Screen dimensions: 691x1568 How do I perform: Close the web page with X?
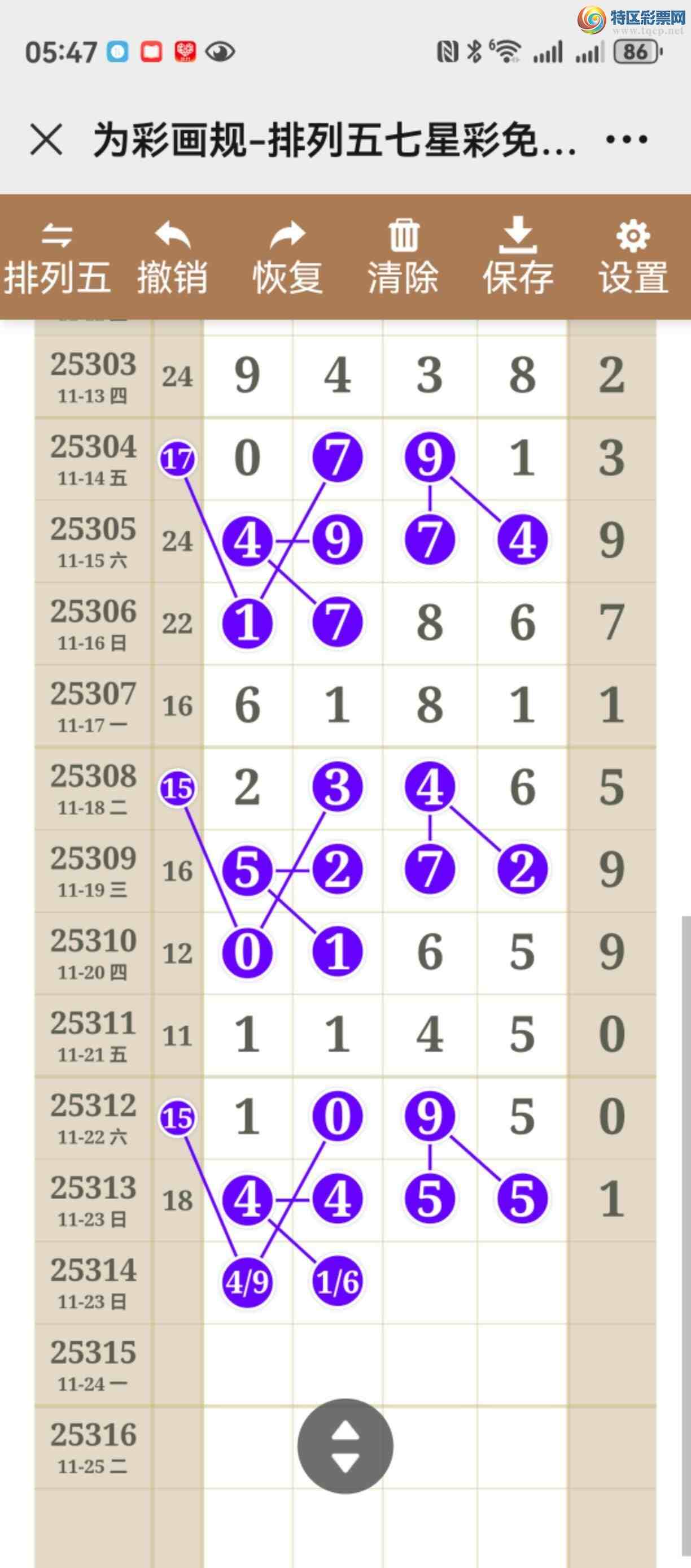[x=46, y=140]
